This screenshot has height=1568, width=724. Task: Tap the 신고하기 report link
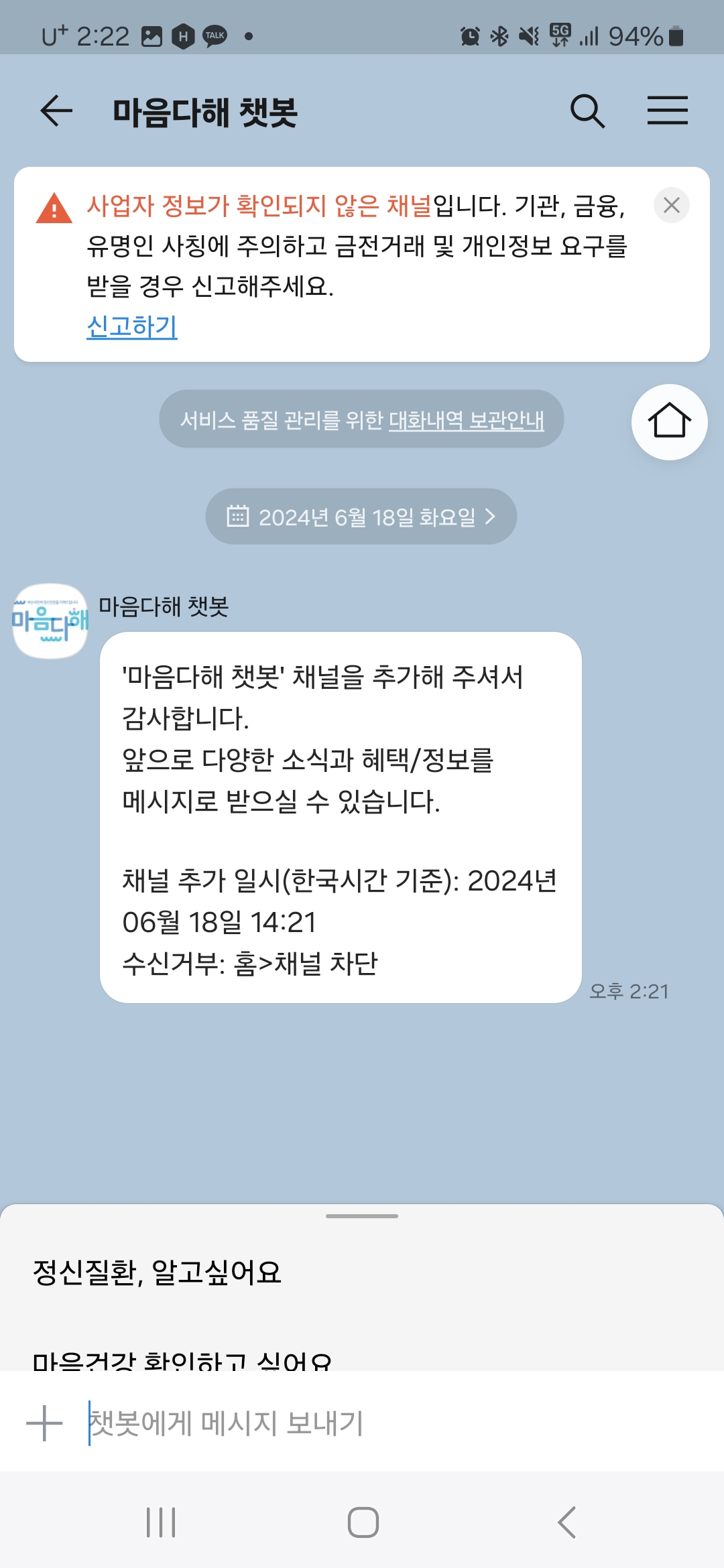pos(132,326)
